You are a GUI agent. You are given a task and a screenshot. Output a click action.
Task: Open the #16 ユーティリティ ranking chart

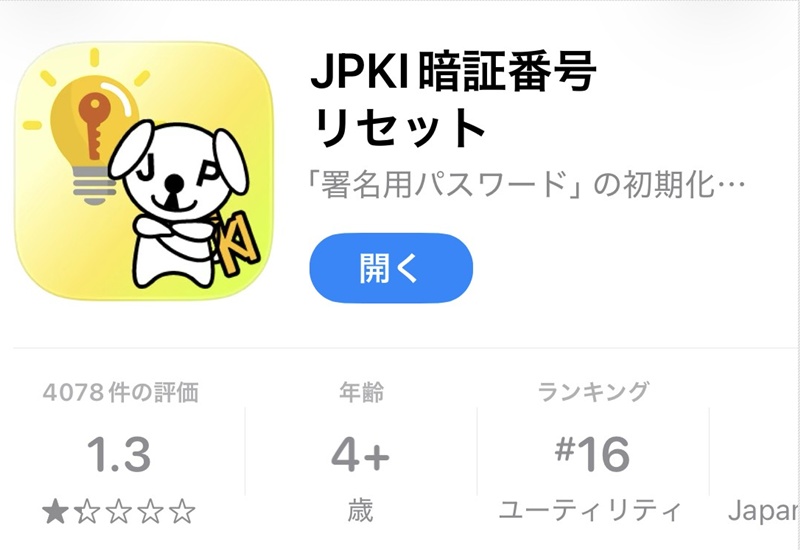[592, 453]
